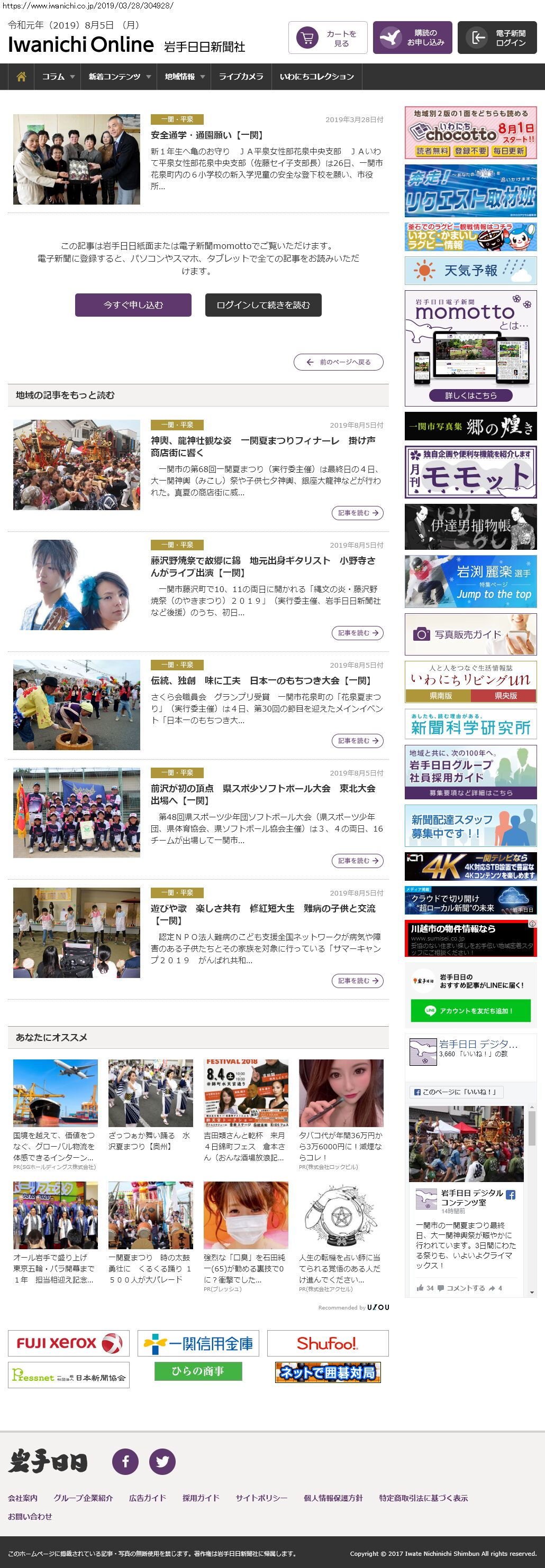Expand the 地域情報 menu
This screenshot has width=545, height=1568.
point(184,77)
